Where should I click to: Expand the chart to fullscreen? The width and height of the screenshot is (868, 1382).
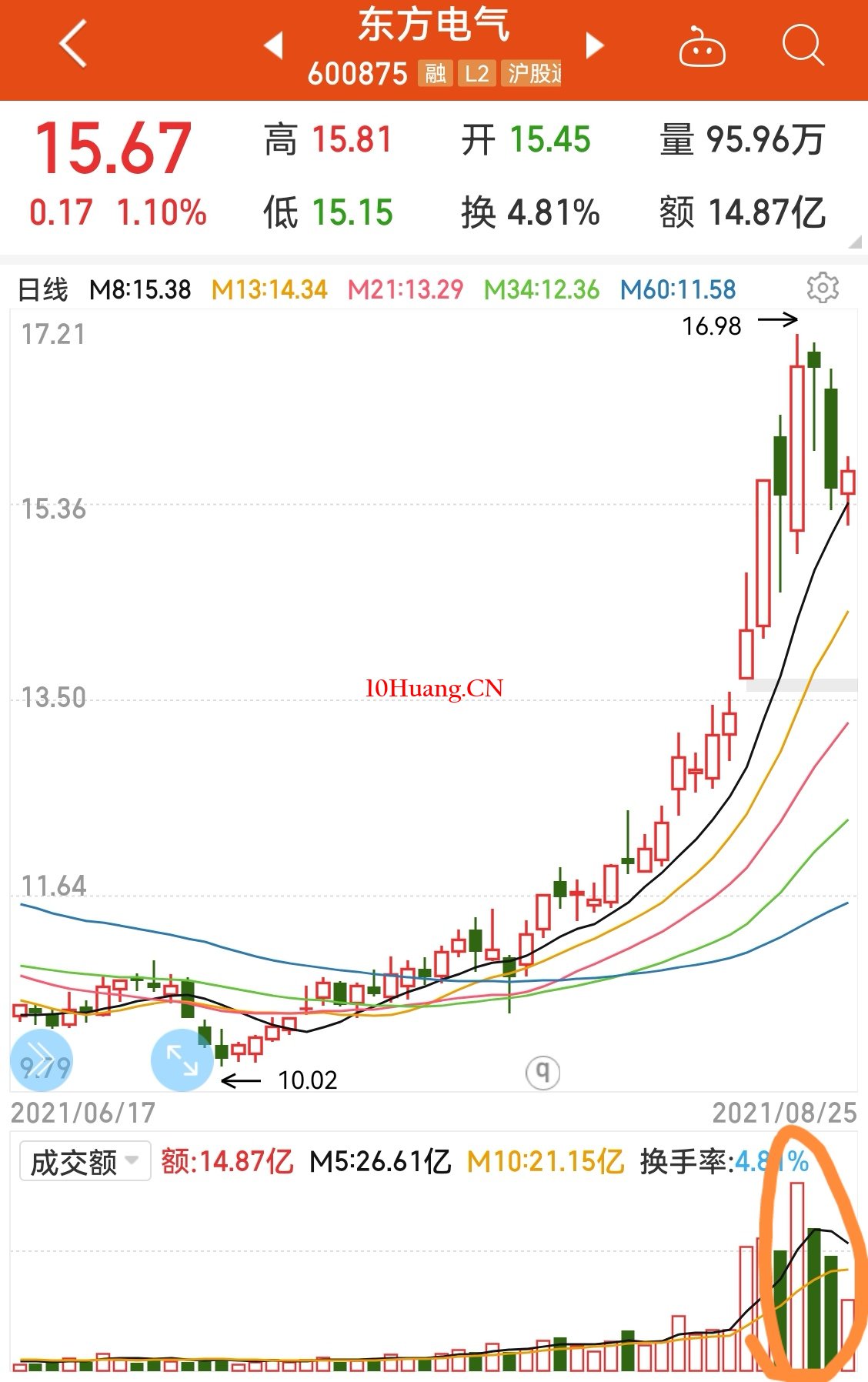(x=182, y=1060)
